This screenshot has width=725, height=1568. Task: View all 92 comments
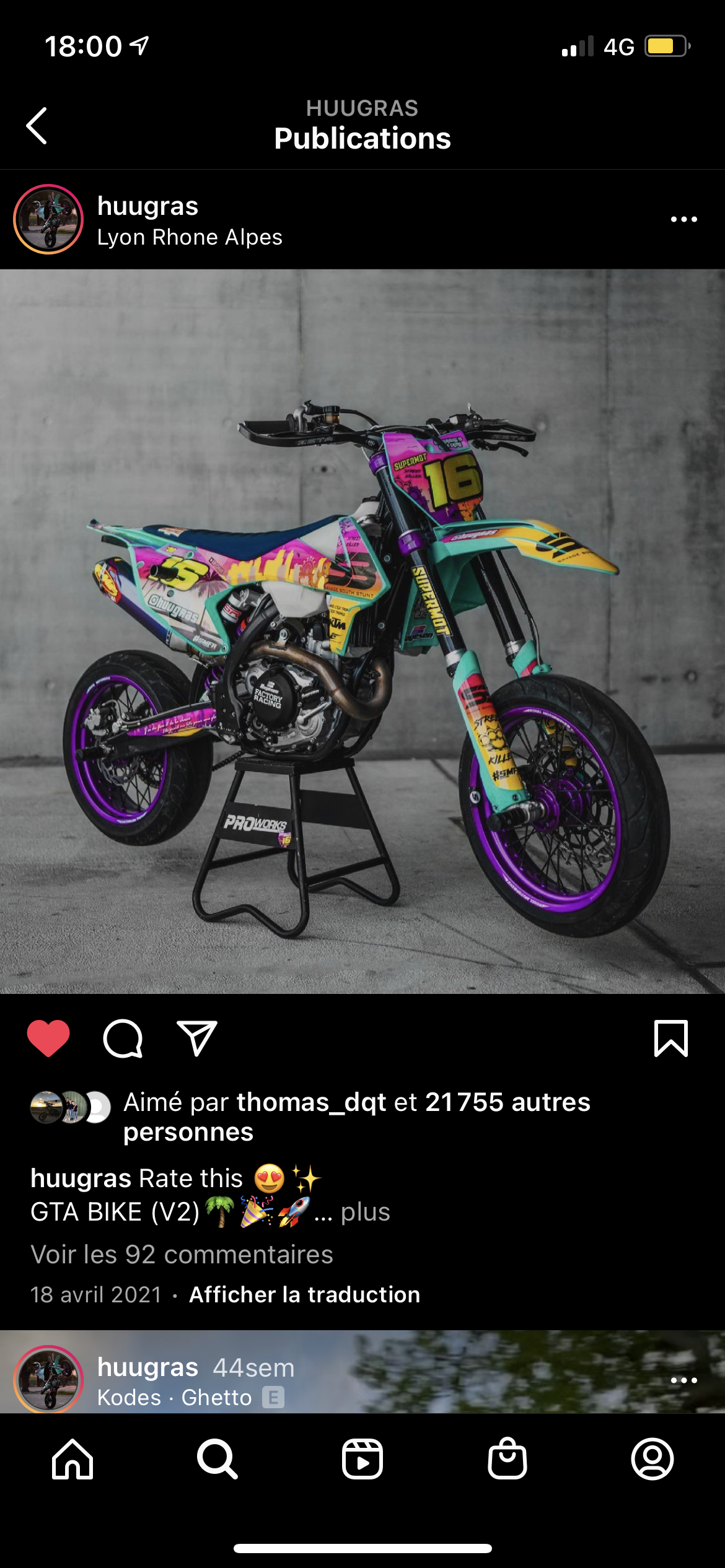coord(182,1255)
